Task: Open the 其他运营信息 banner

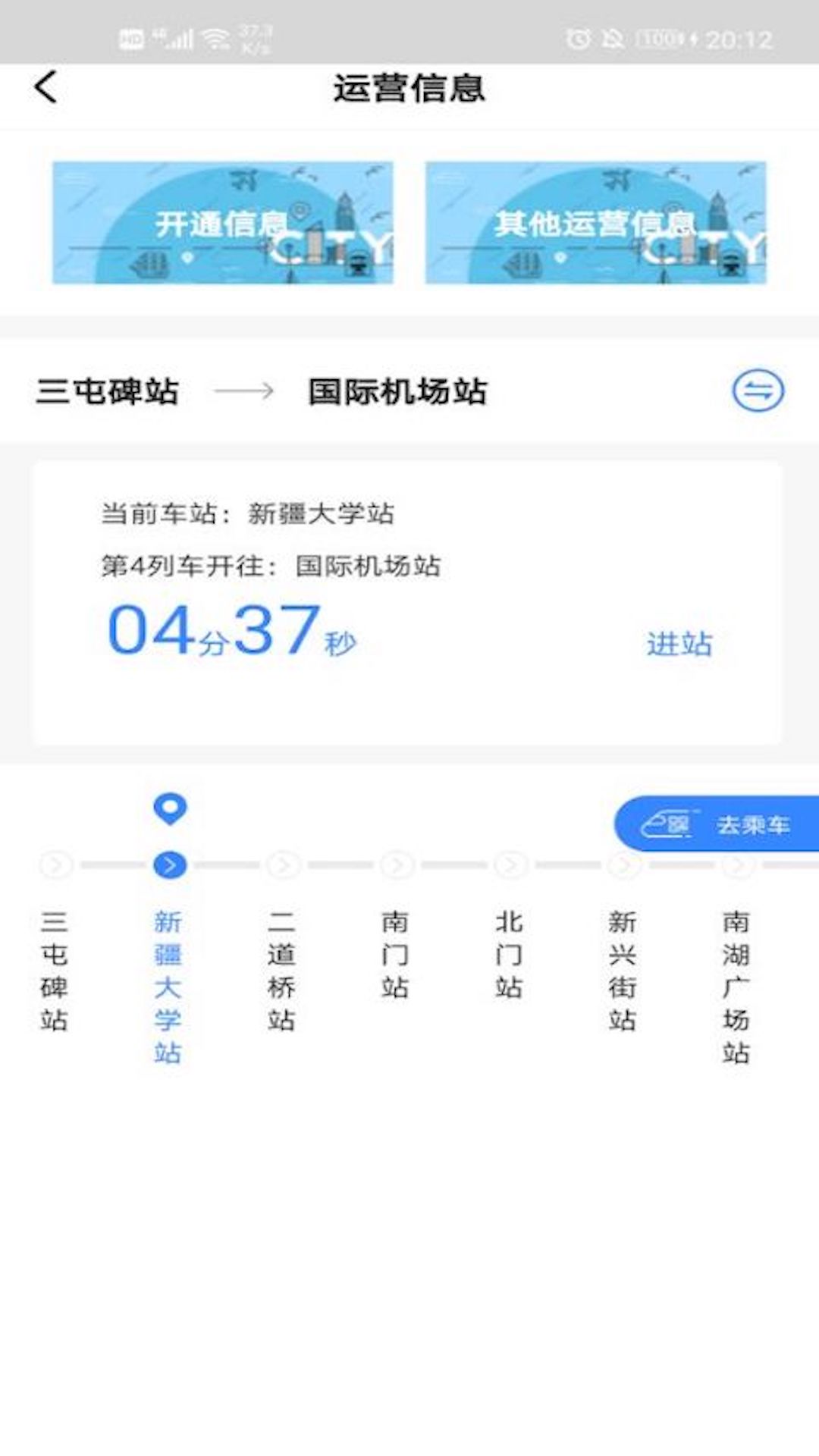Action: tap(595, 223)
